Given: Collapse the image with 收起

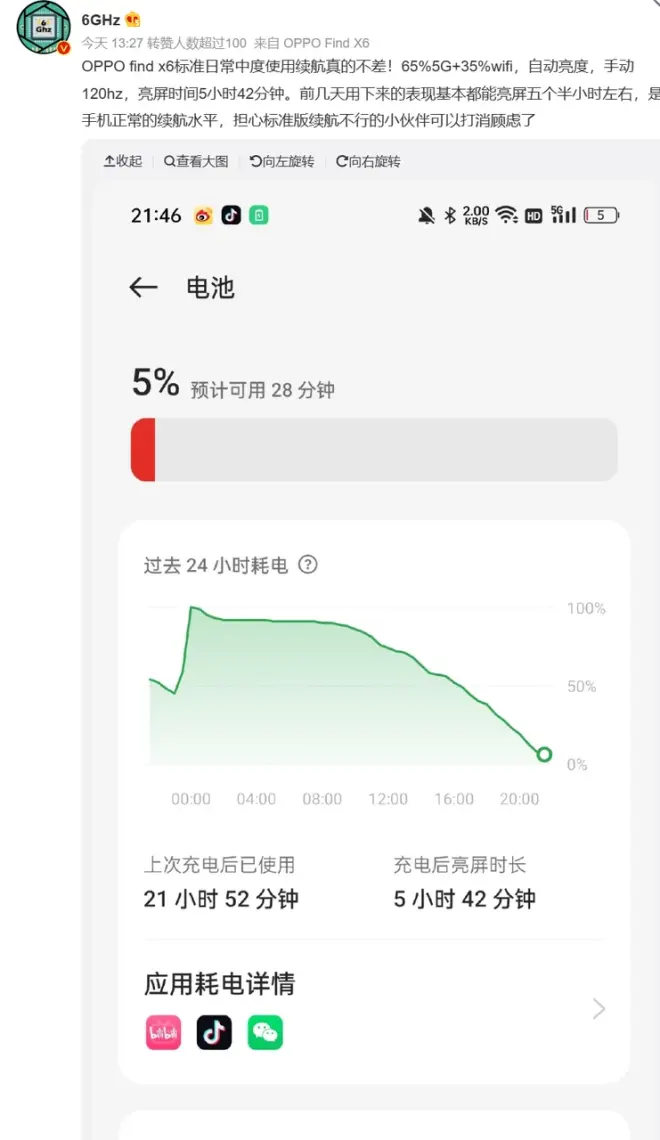Looking at the screenshot, I should tap(123, 161).
